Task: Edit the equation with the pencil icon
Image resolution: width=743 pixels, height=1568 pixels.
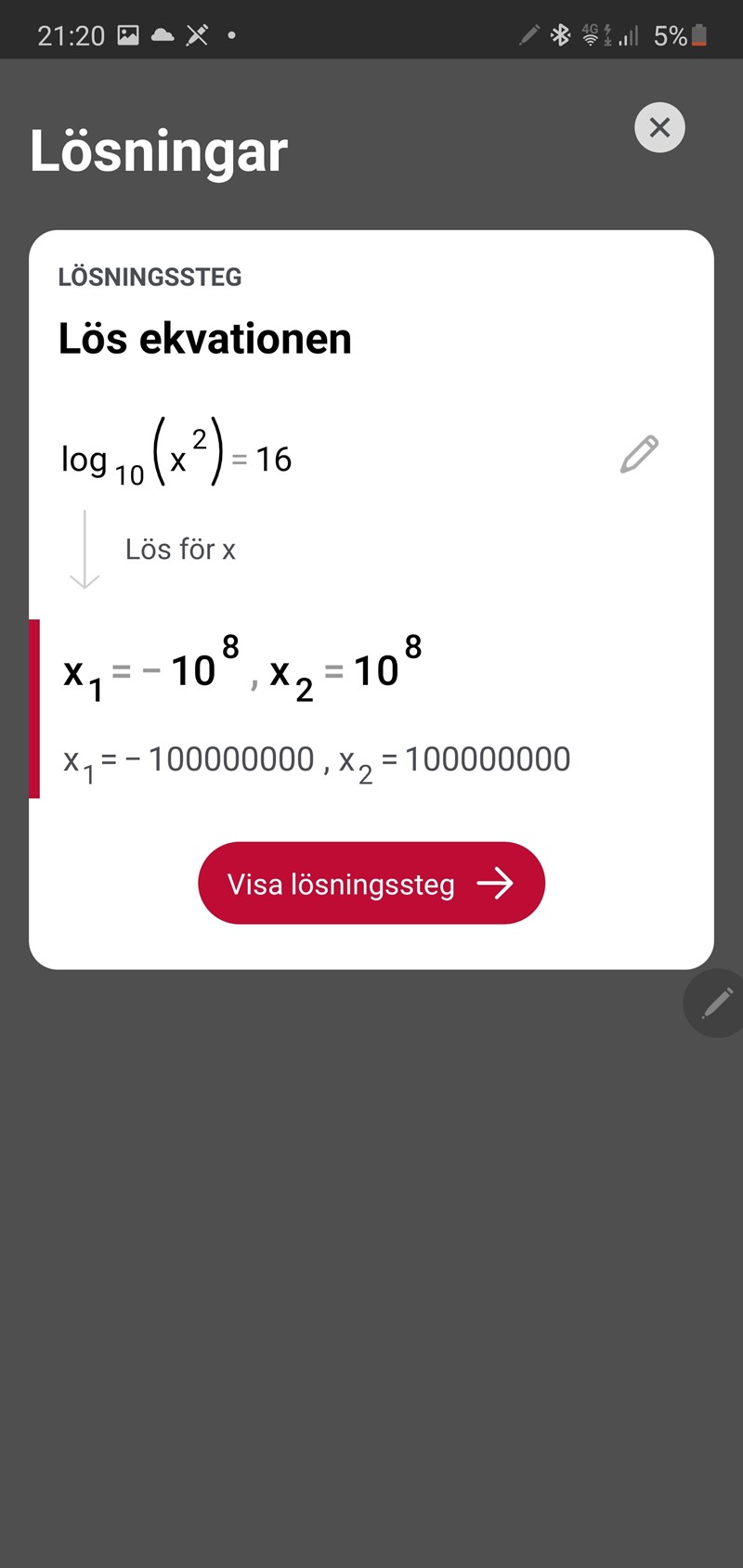Action: tap(639, 455)
